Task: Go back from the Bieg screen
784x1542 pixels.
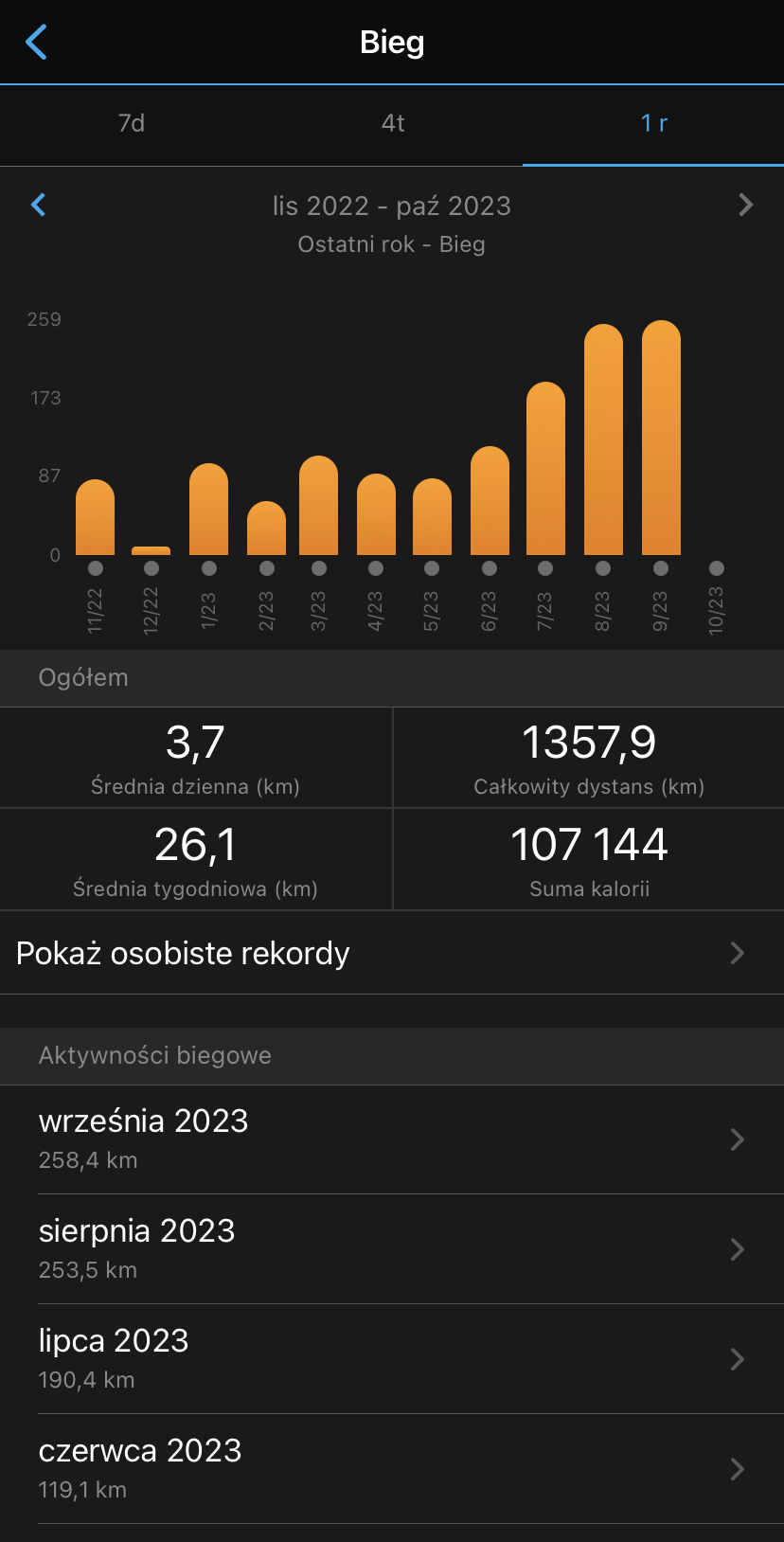Action: (36, 42)
